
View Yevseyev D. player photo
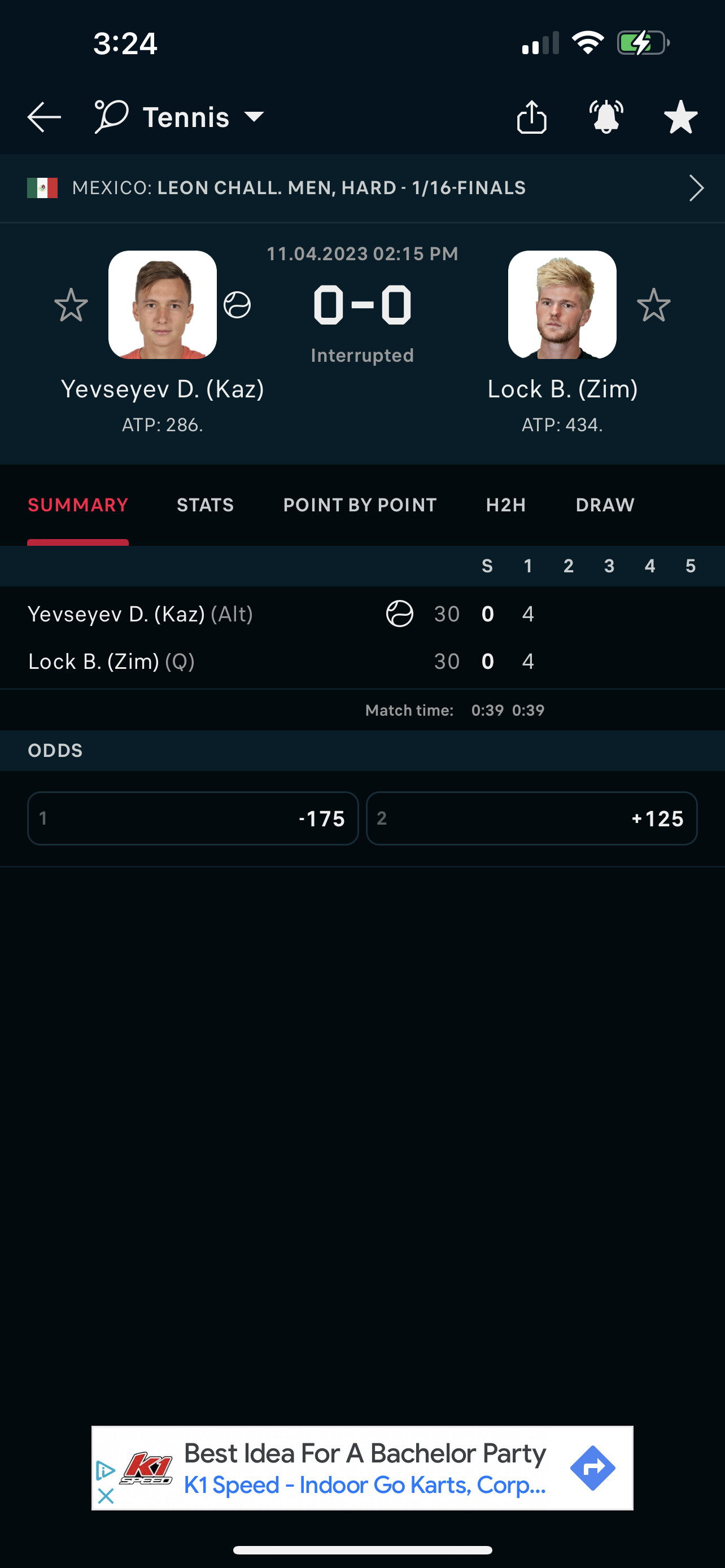point(163,305)
